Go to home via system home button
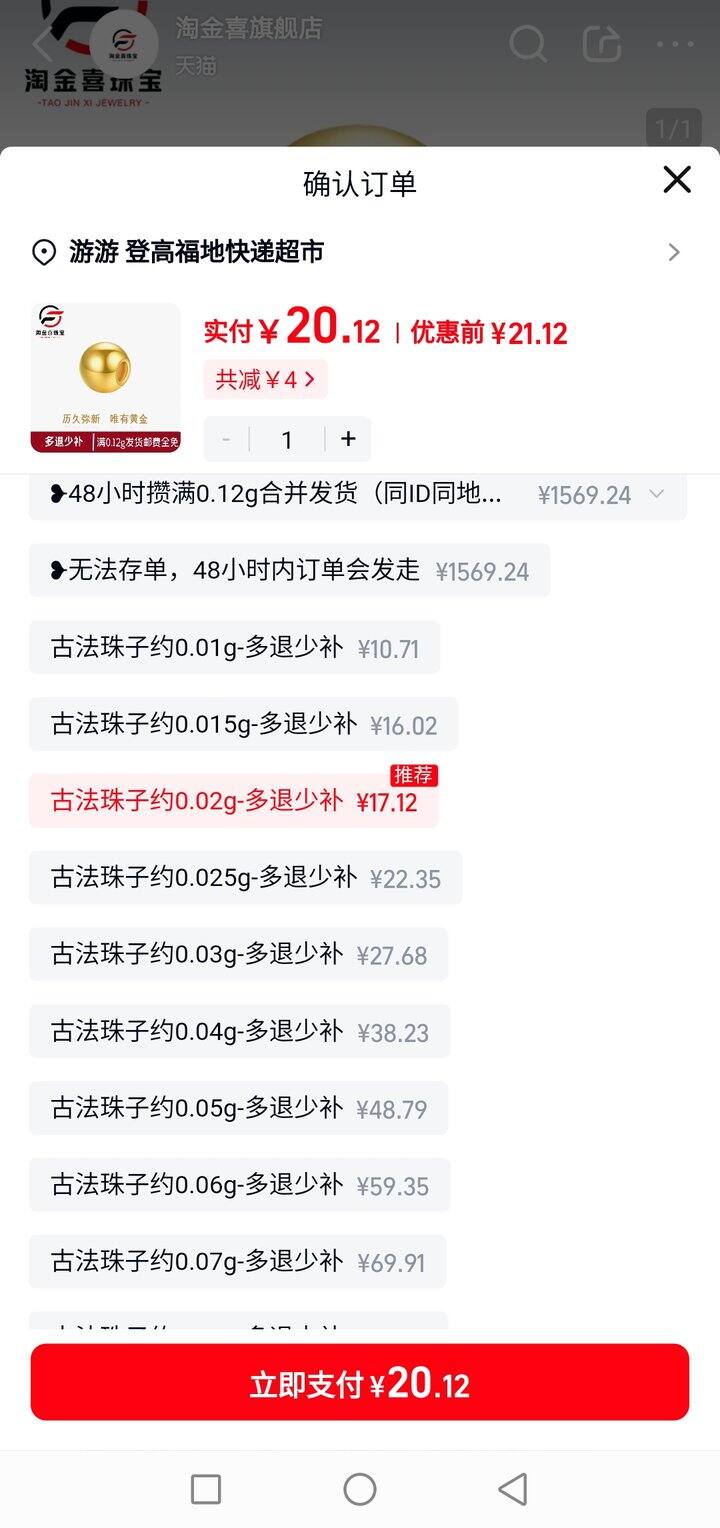This screenshot has height=1528, width=720. pyautogui.click(x=360, y=1490)
